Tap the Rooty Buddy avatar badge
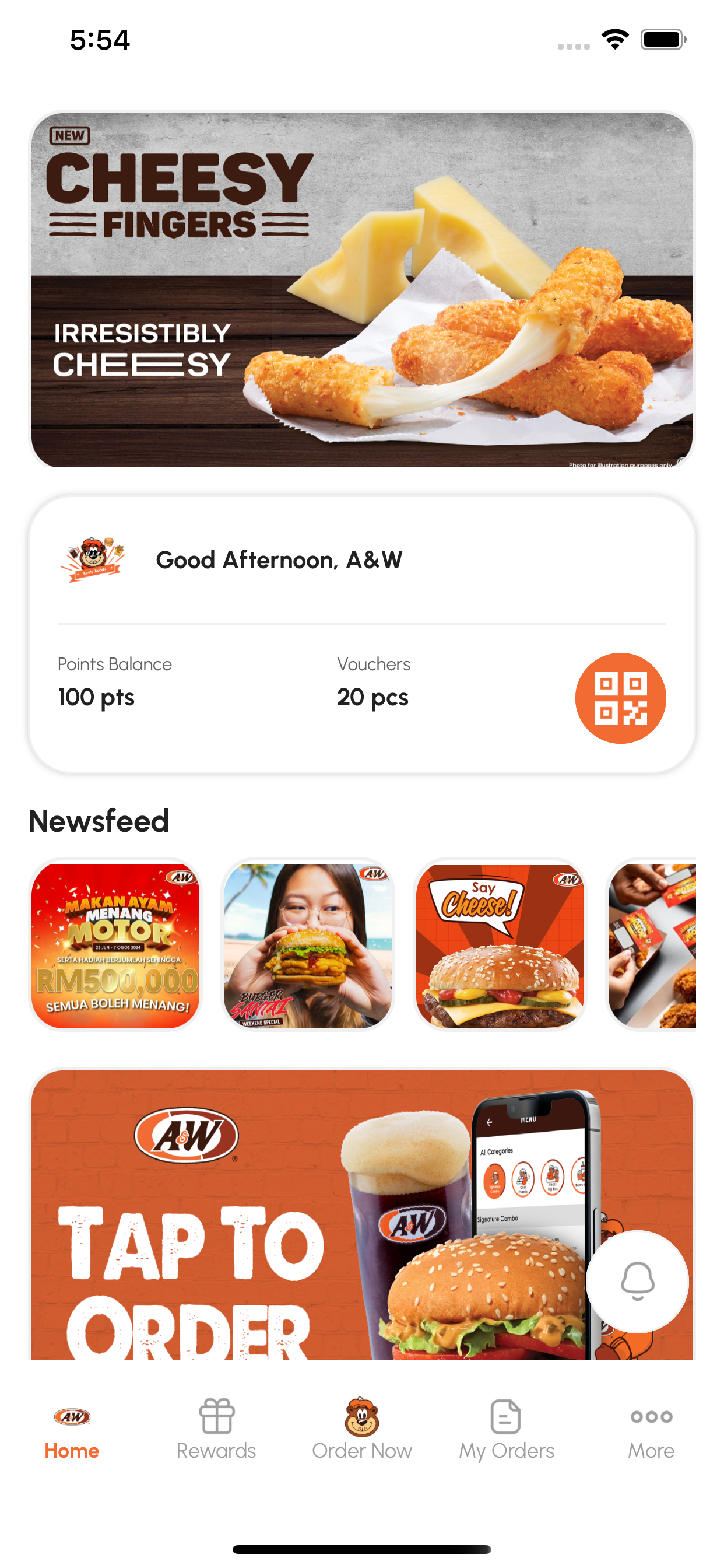This screenshot has height=1568, width=724. (93, 559)
